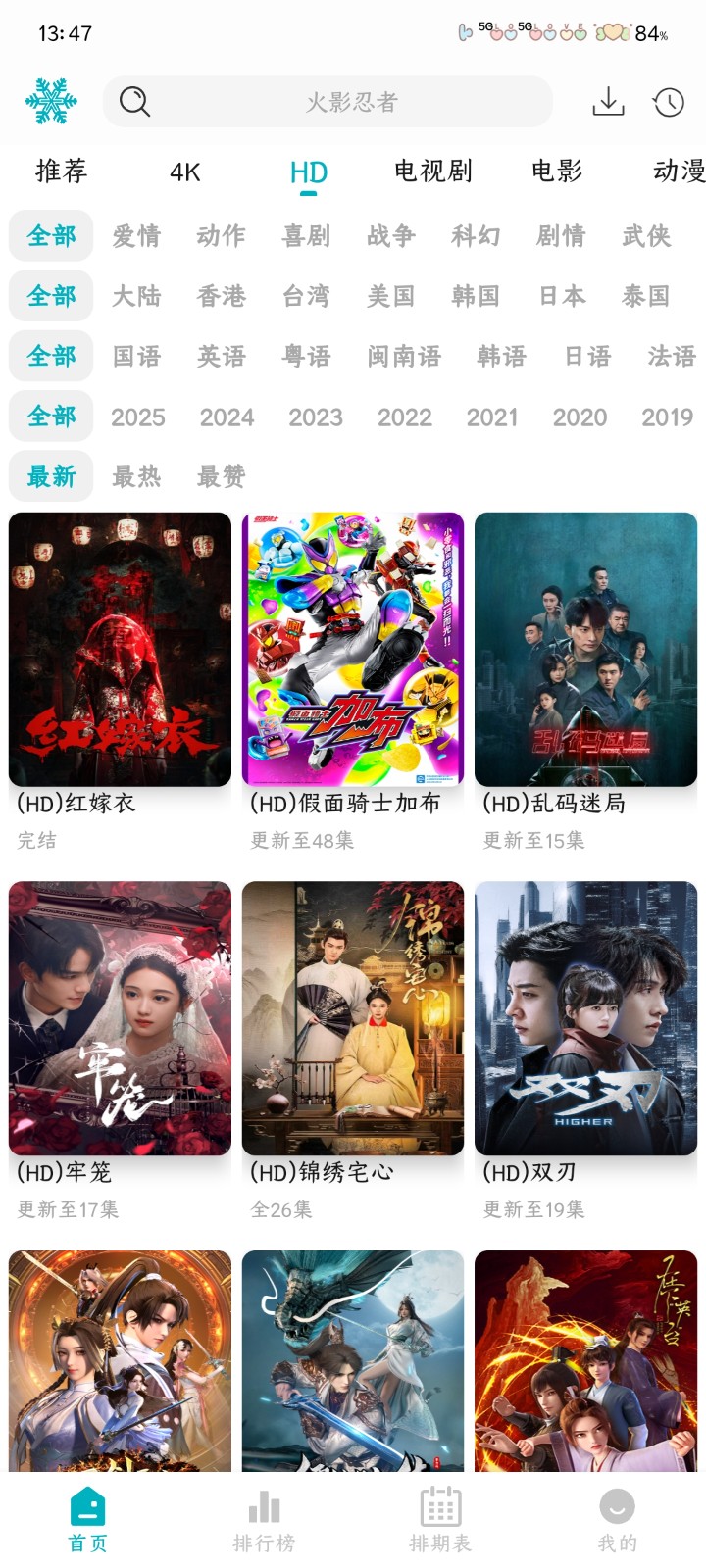Viewport: 706px width, 1568px height.
Task: Select 全部 for all genres
Action: click(50, 235)
